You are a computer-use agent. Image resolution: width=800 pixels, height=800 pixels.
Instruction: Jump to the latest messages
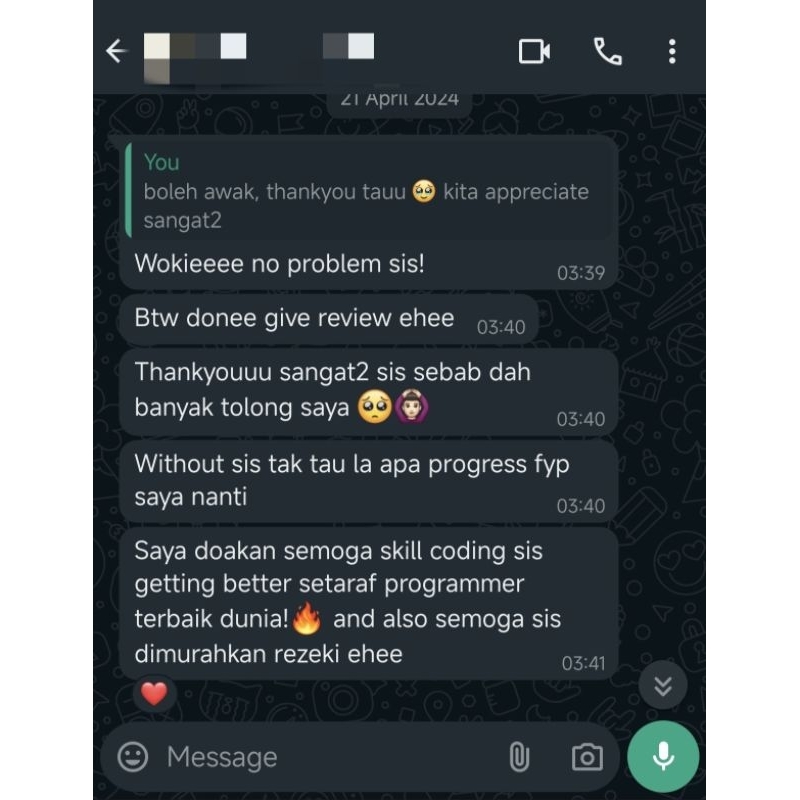pyautogui.click(x=662, y=686)
